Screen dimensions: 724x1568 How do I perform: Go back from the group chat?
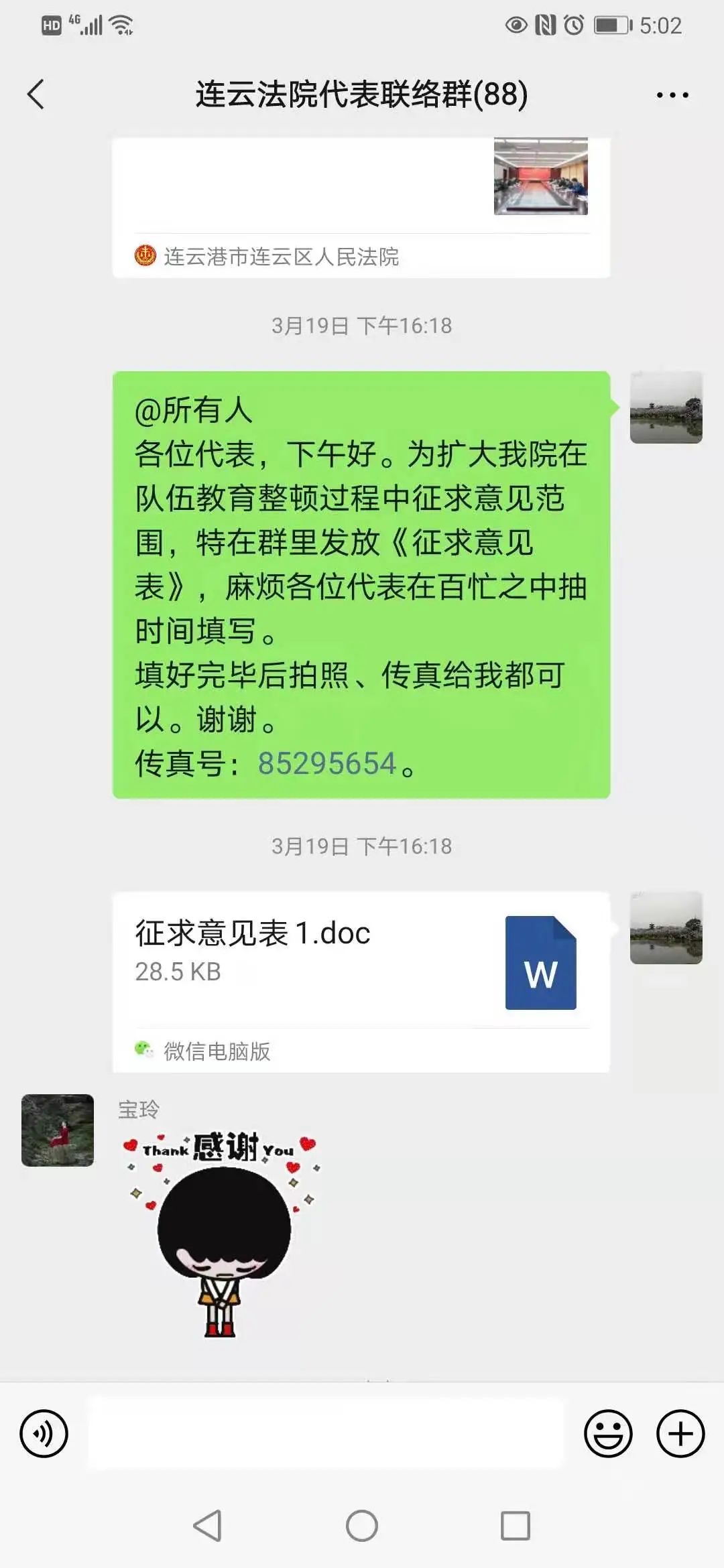36,94
